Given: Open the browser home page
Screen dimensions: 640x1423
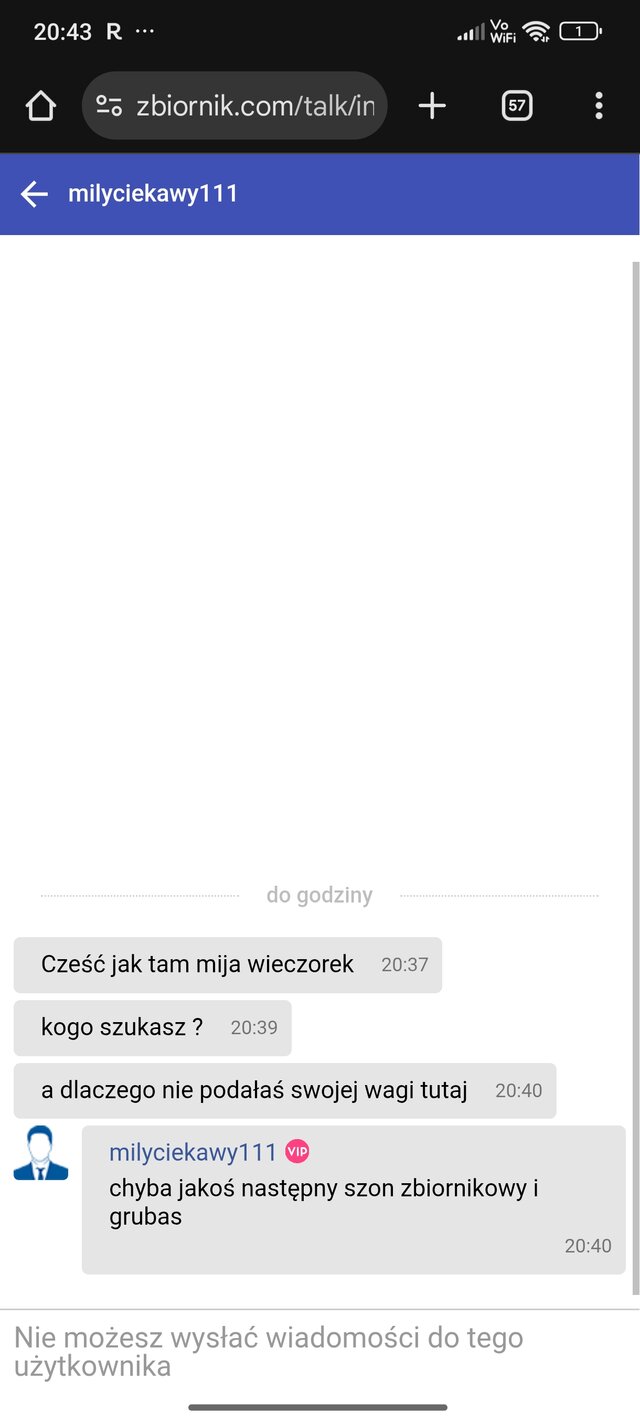Looking at the screenshot, I should (40, 106).
